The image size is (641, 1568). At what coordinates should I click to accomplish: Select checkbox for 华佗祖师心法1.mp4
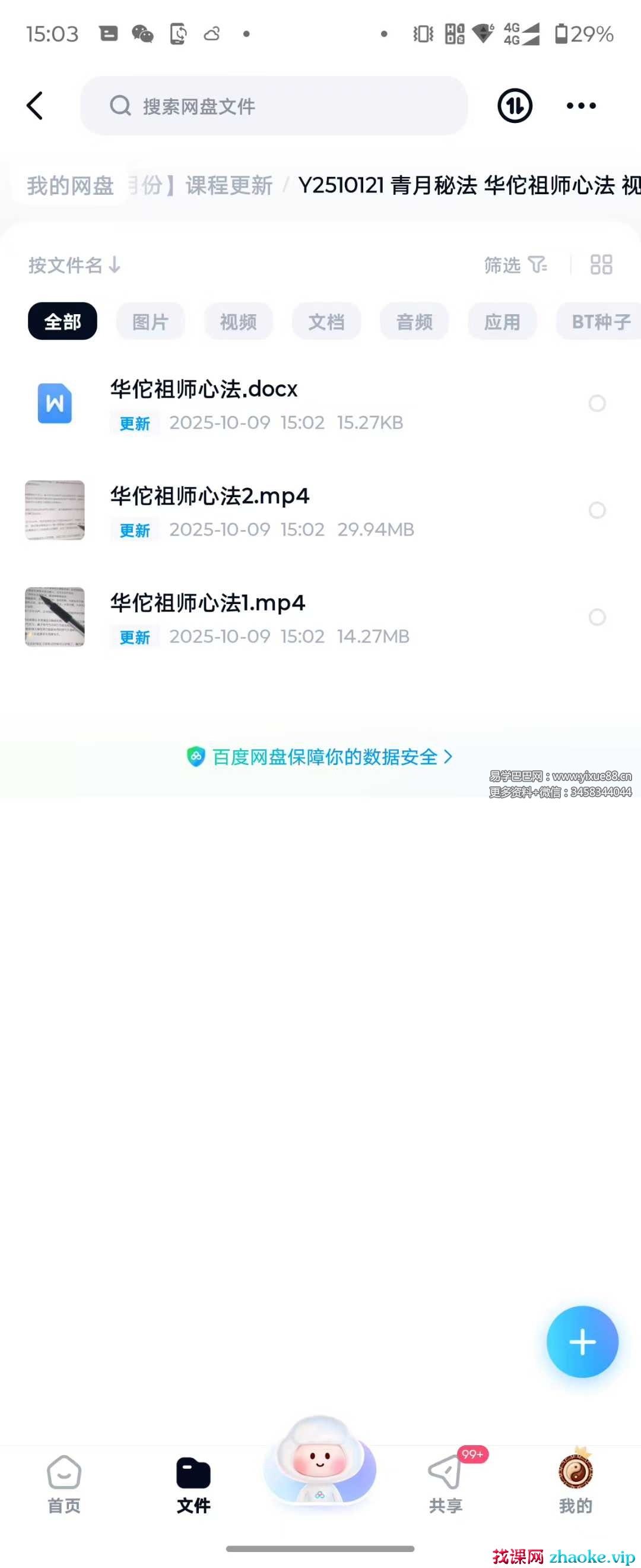(596, 617)
